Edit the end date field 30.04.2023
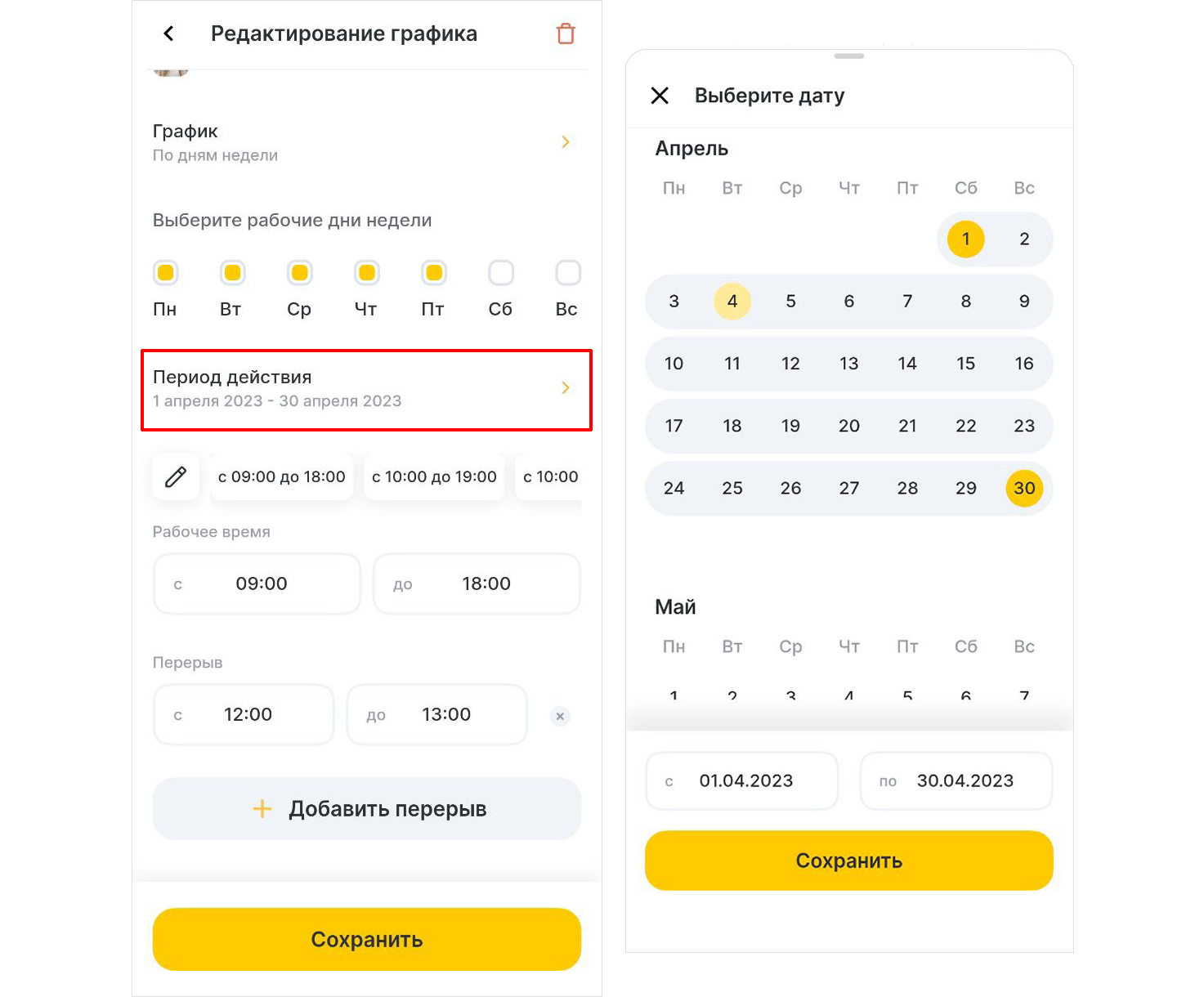 956,780
